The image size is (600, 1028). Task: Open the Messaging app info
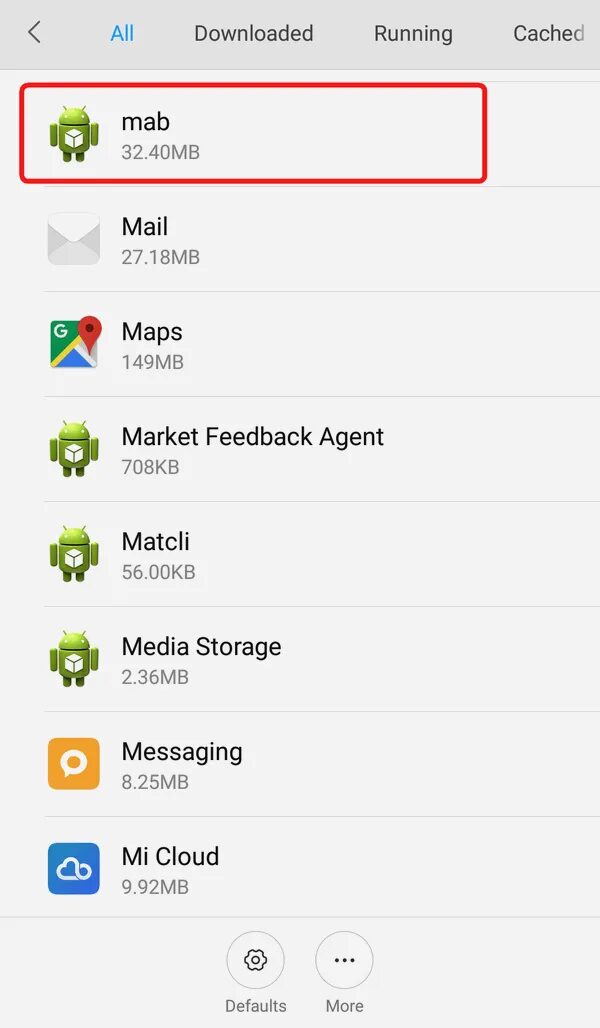coord(300,765)
